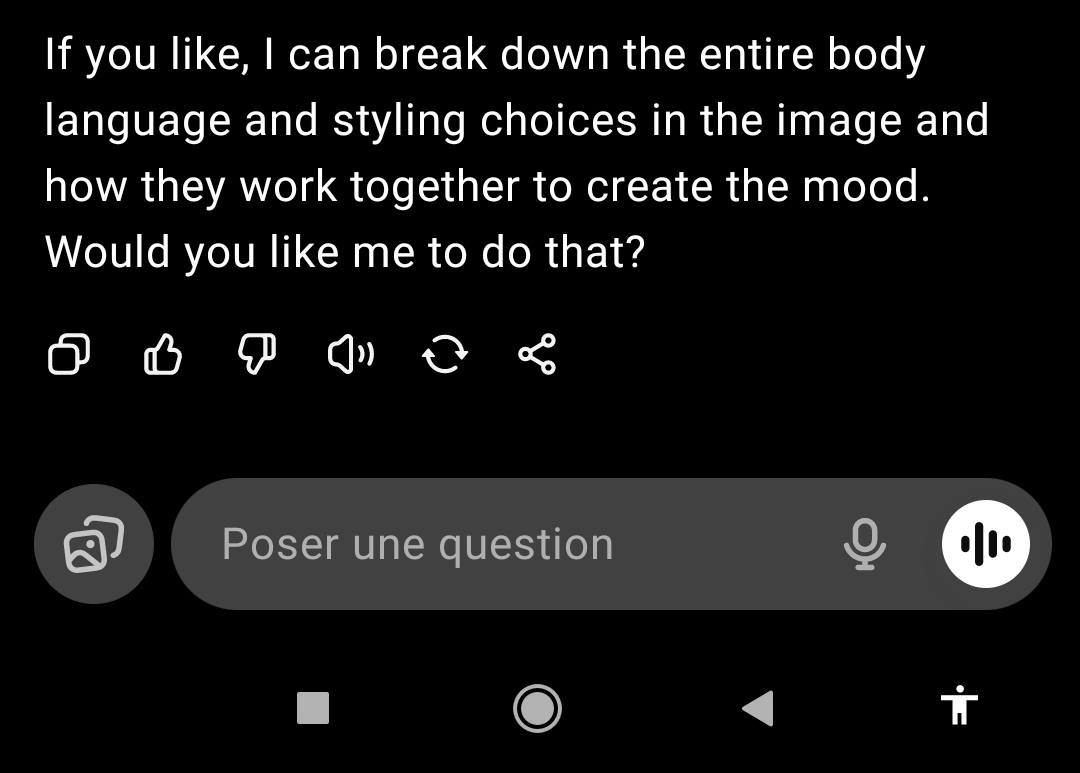This screenshot has height=773, width=1080.
Task: Go back with the system back button
Action: (758, 708)
